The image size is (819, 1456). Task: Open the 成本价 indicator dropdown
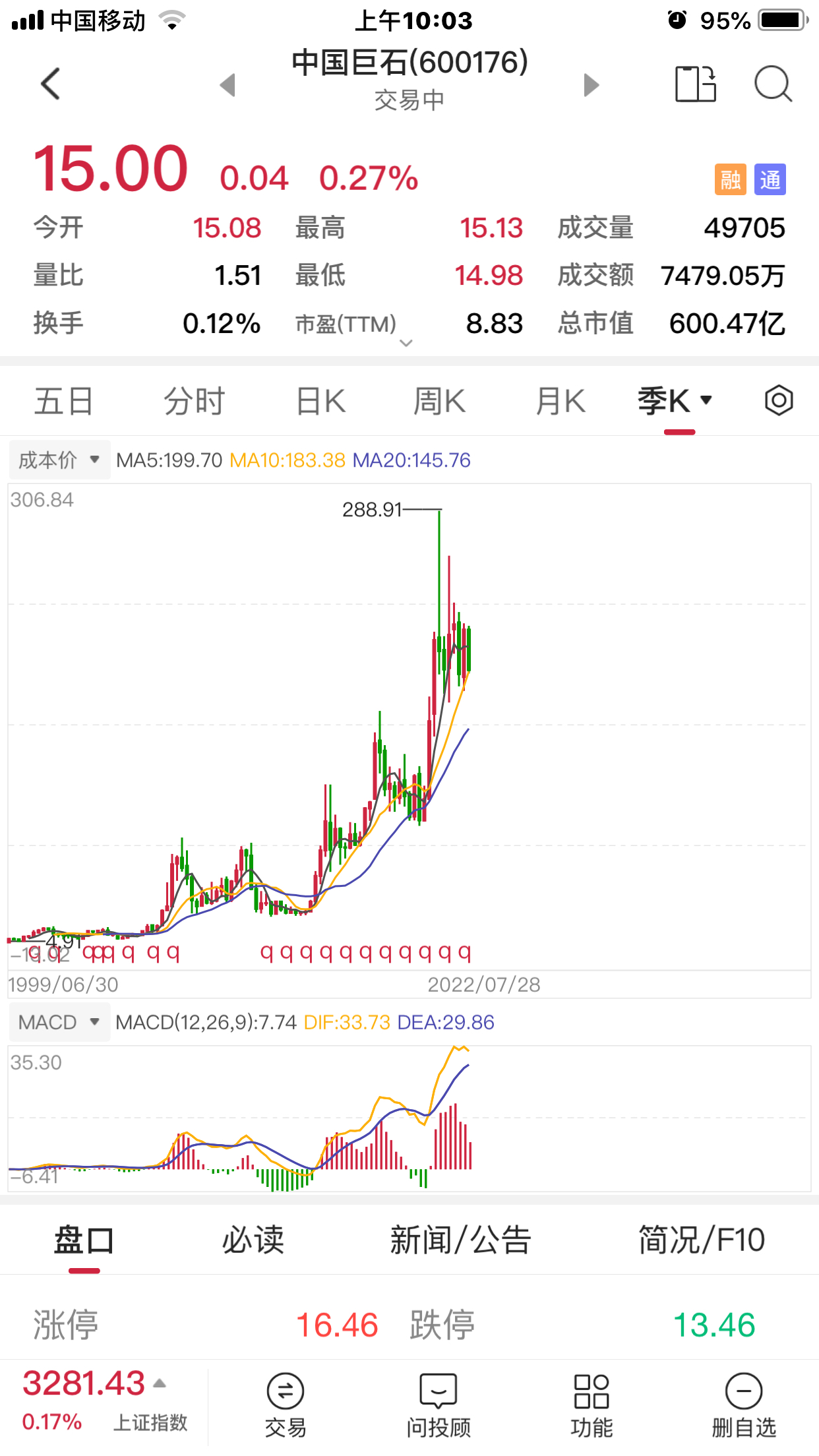(x=59, y=460)
